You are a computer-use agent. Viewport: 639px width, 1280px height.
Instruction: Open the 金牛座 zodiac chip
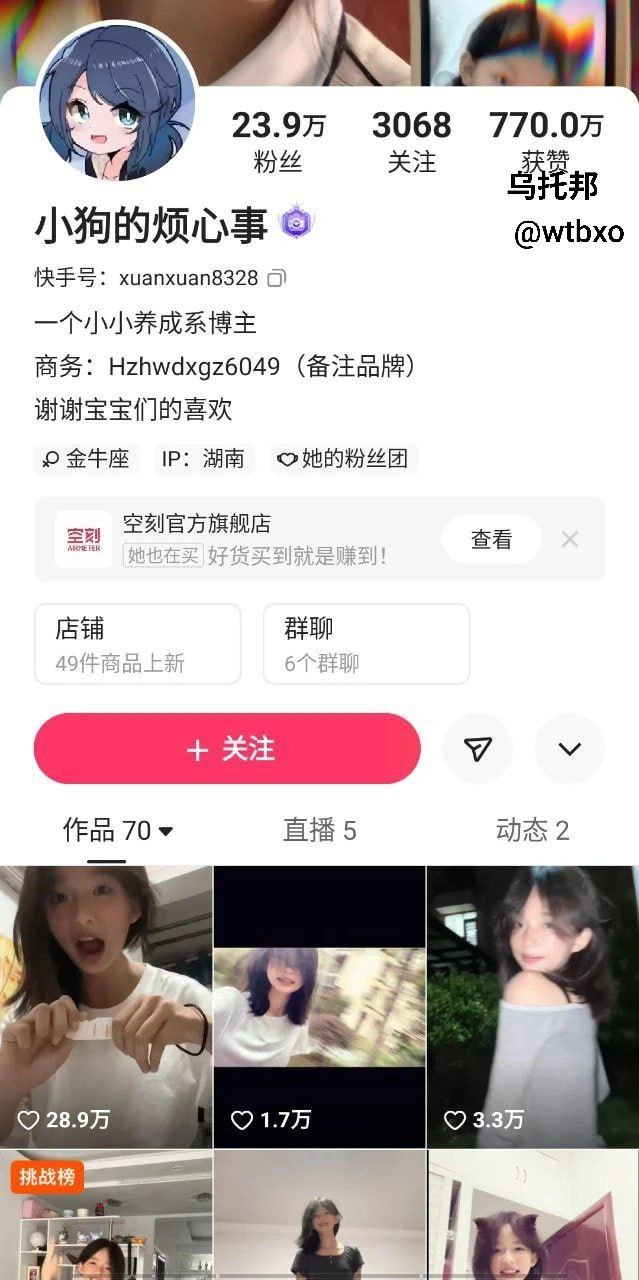[86, 459]
